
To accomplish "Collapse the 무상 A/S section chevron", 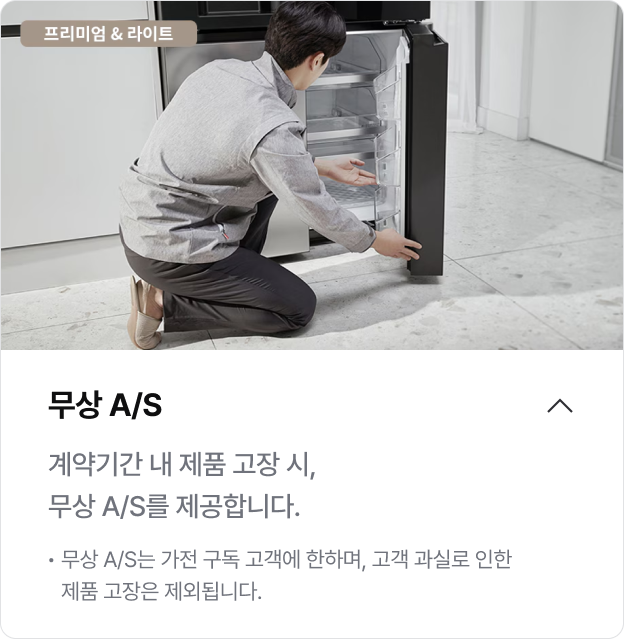I will point(560,405).
